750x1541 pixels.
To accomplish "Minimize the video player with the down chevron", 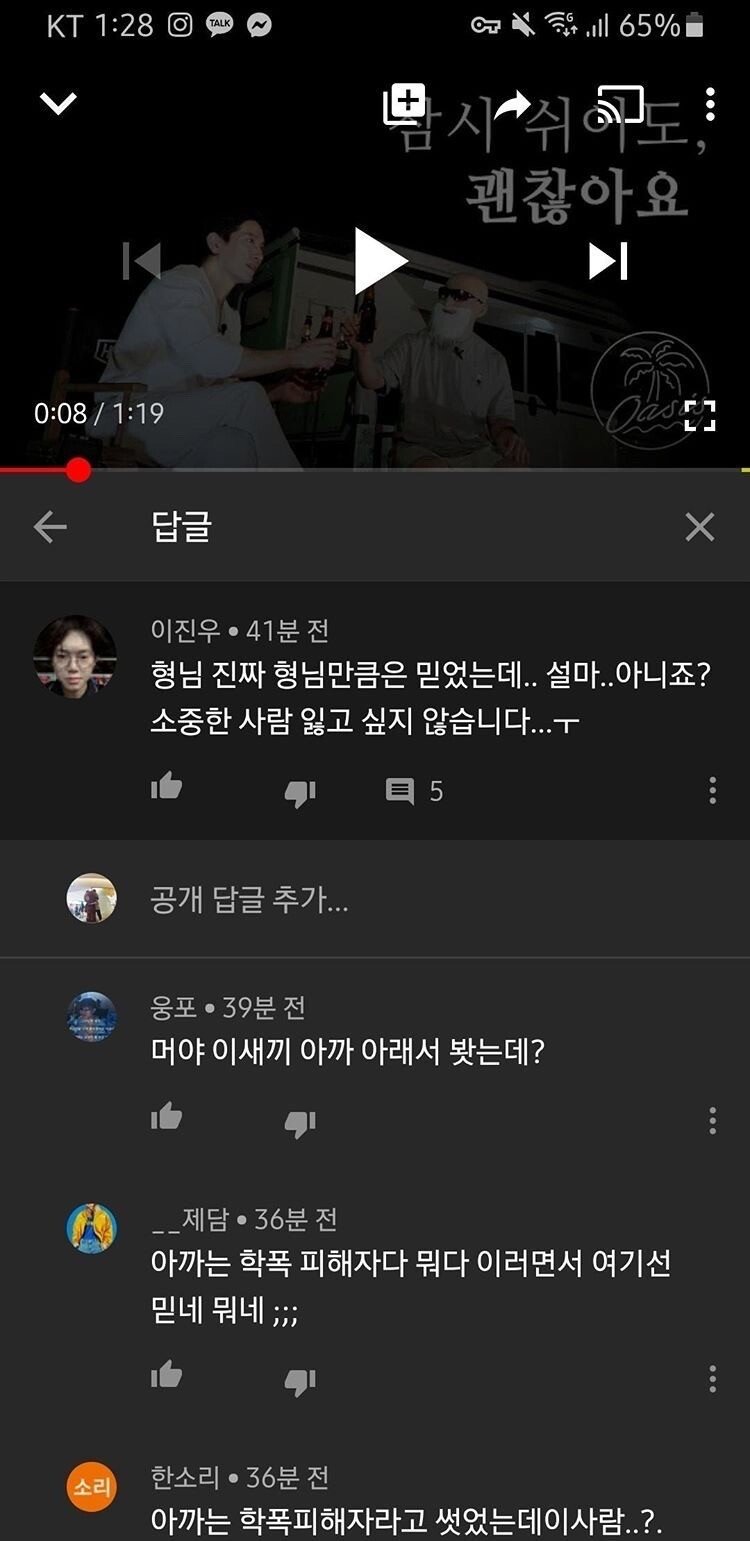I will pos(58,102).
